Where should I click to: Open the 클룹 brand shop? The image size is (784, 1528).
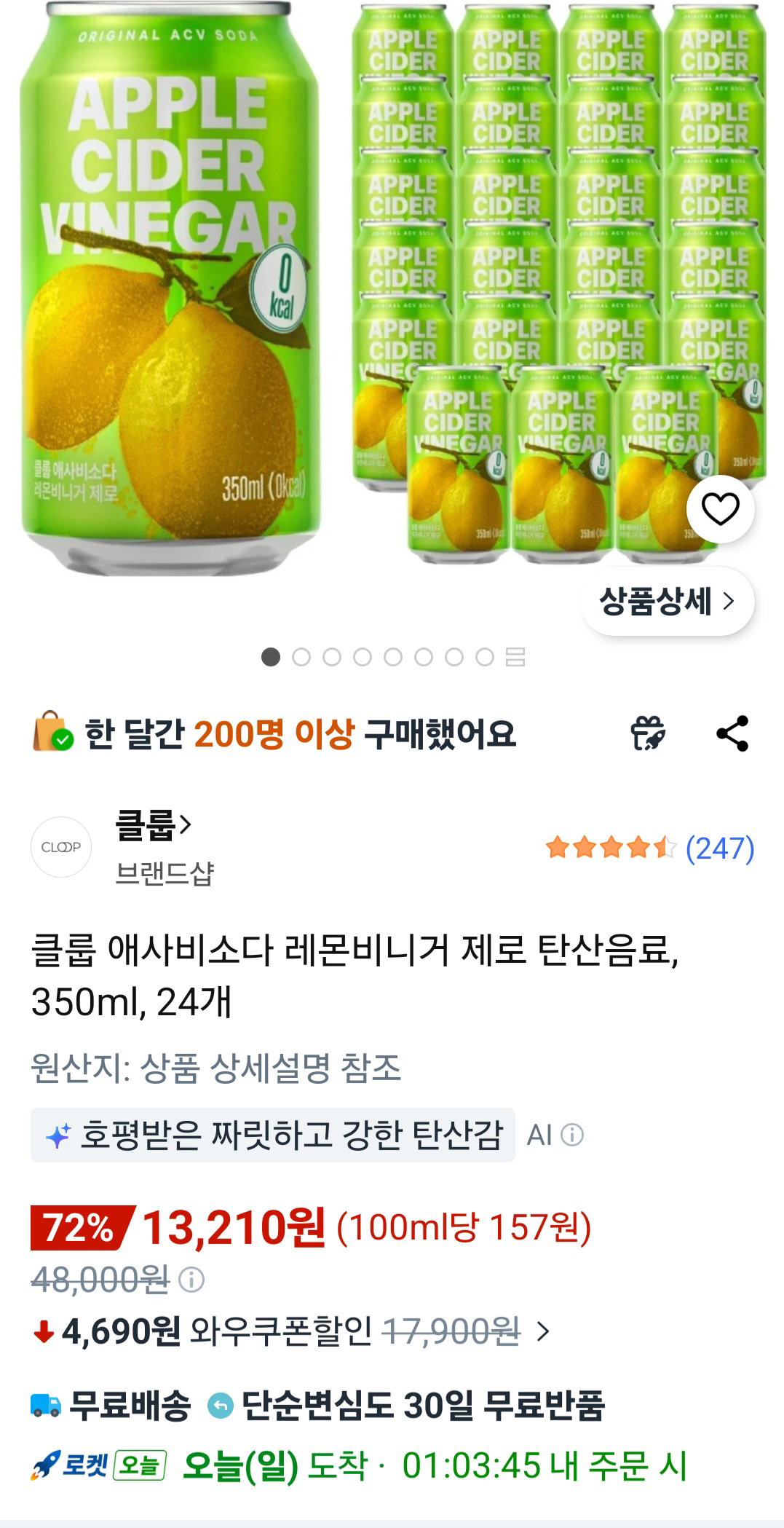154,826
